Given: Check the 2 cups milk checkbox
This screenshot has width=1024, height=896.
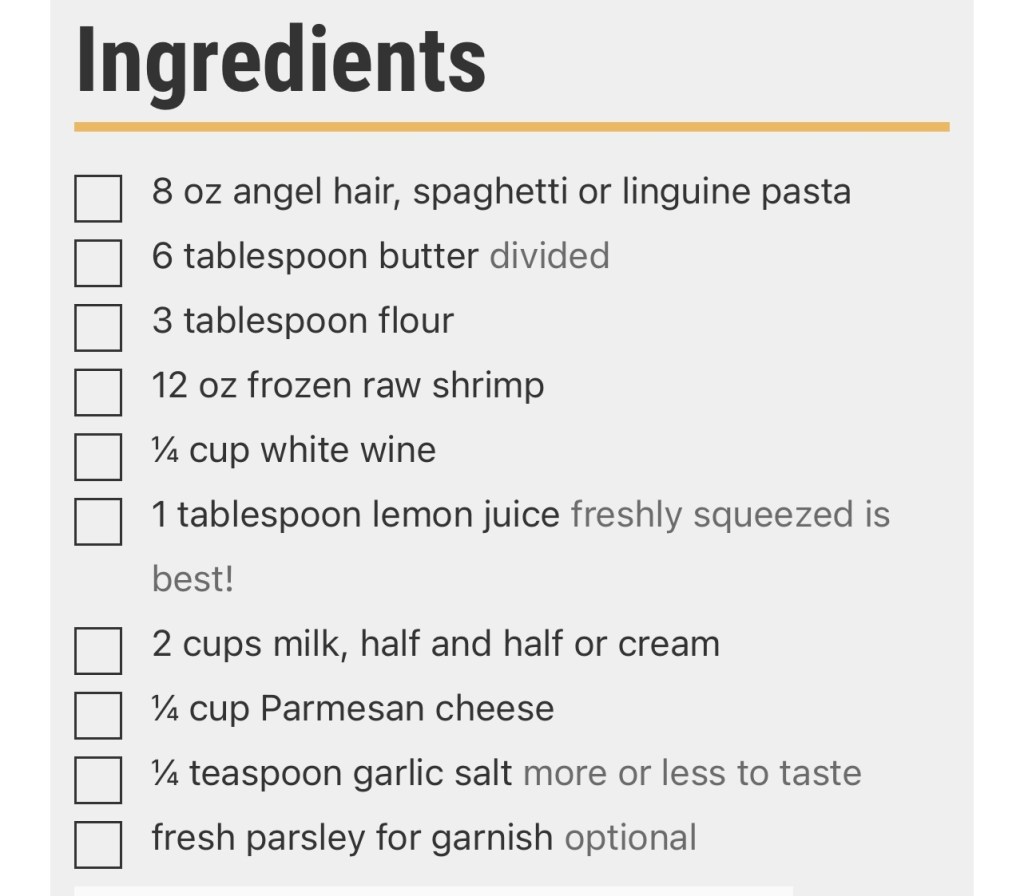Looking at the screenshot, I should coord(98,650).
